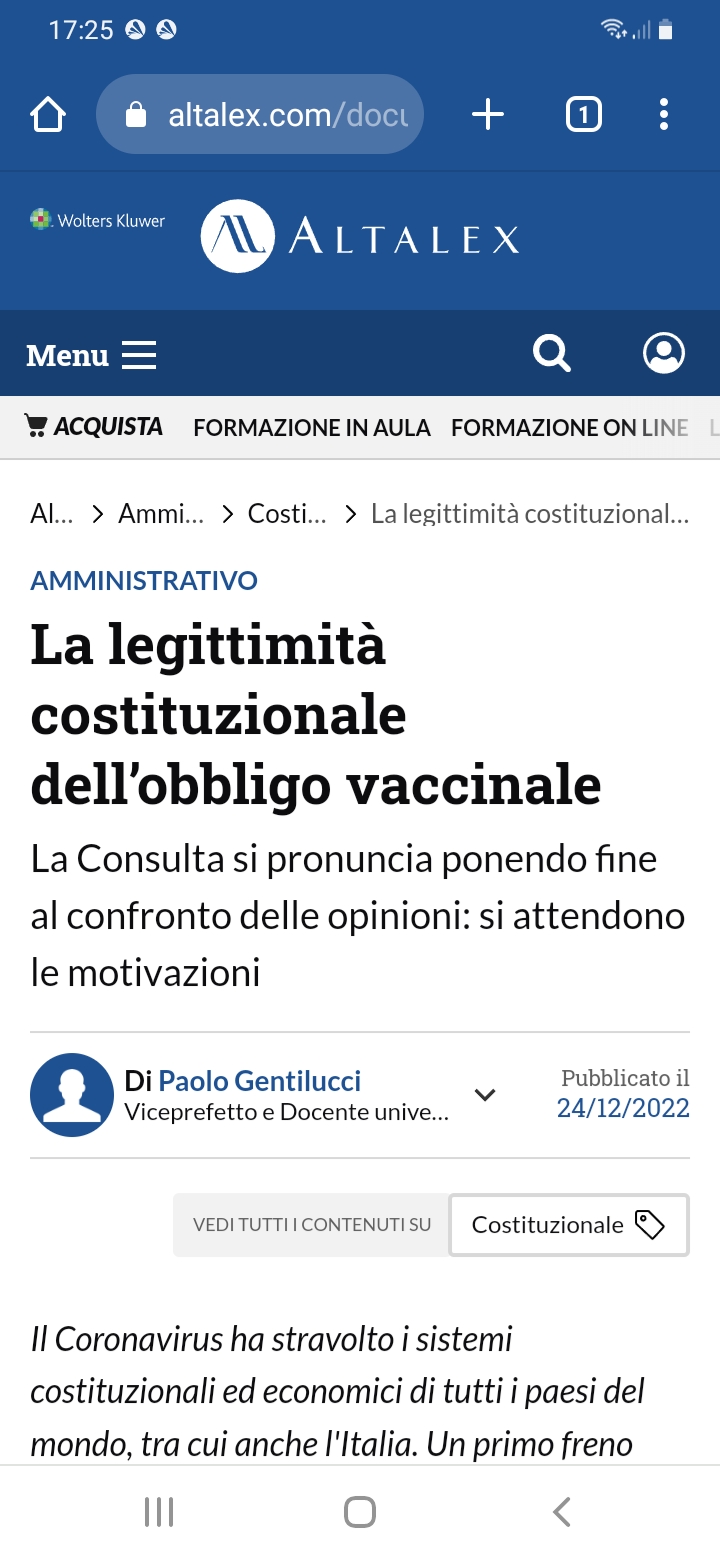Open FORMAZIONE ON LINE
This screenshot has height=1560, width=720.
(x=570, y=428)
